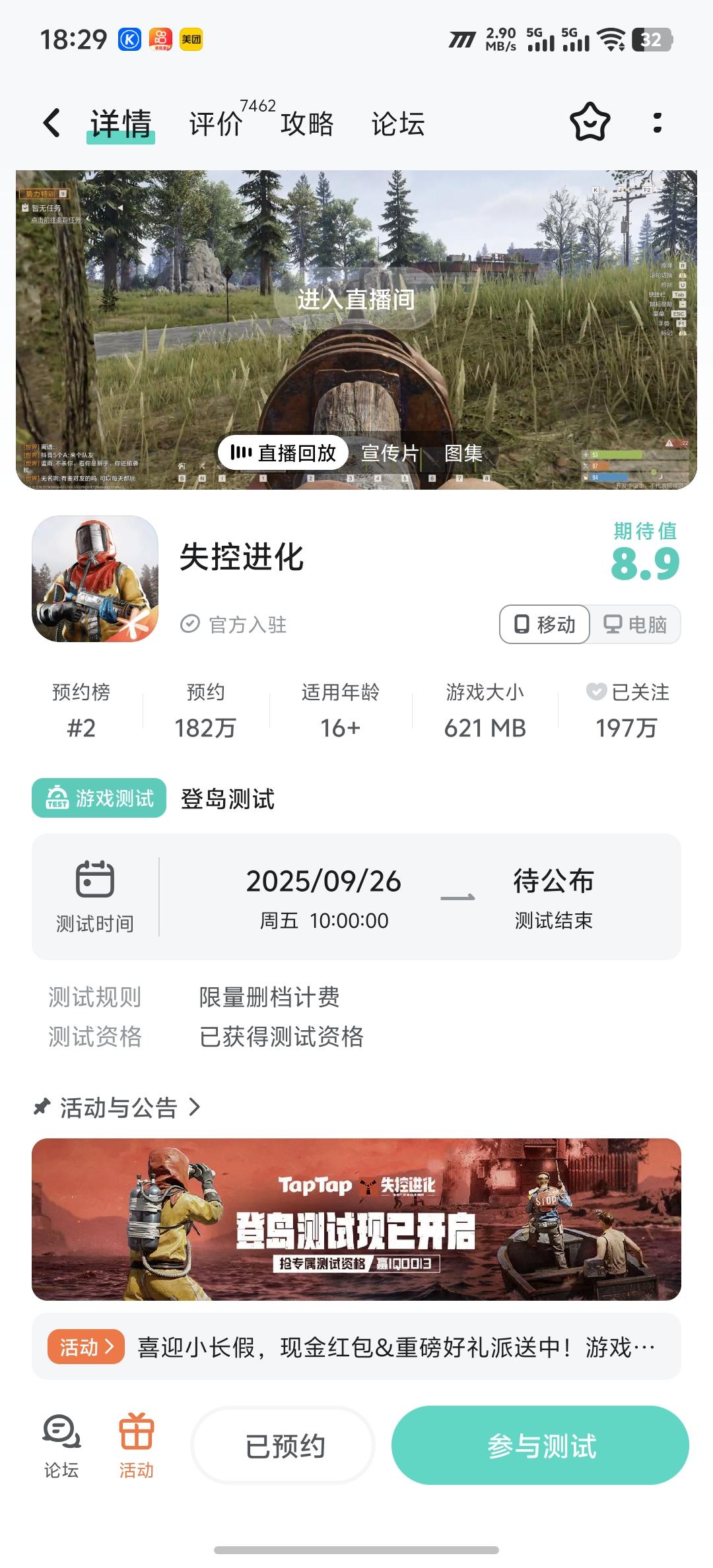Tap the Kuaishou icon in the status bar
The image size is (713, 1568).
[x=129, y=41]
